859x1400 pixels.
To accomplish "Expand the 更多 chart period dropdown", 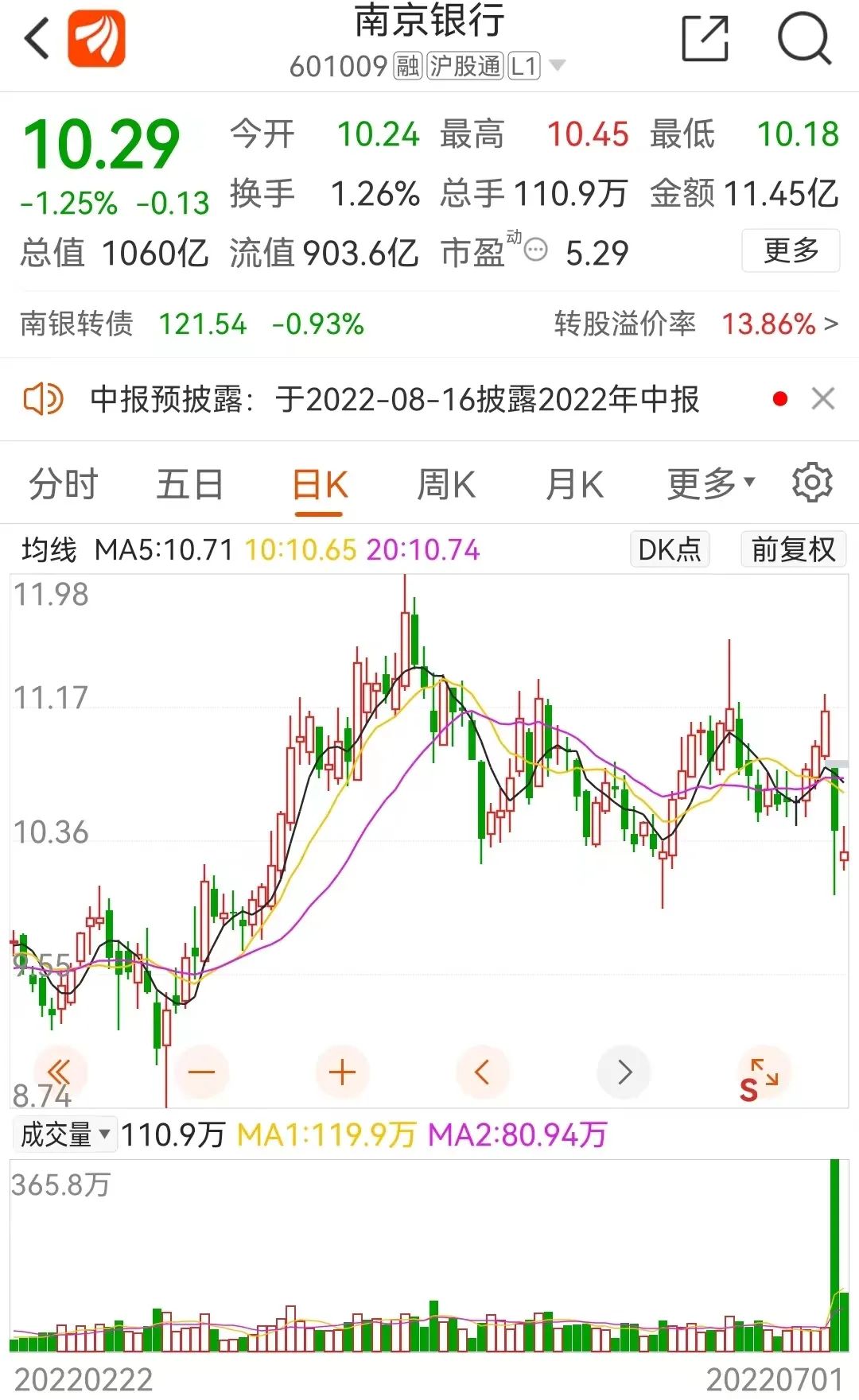I will click(x=710, y=483).
